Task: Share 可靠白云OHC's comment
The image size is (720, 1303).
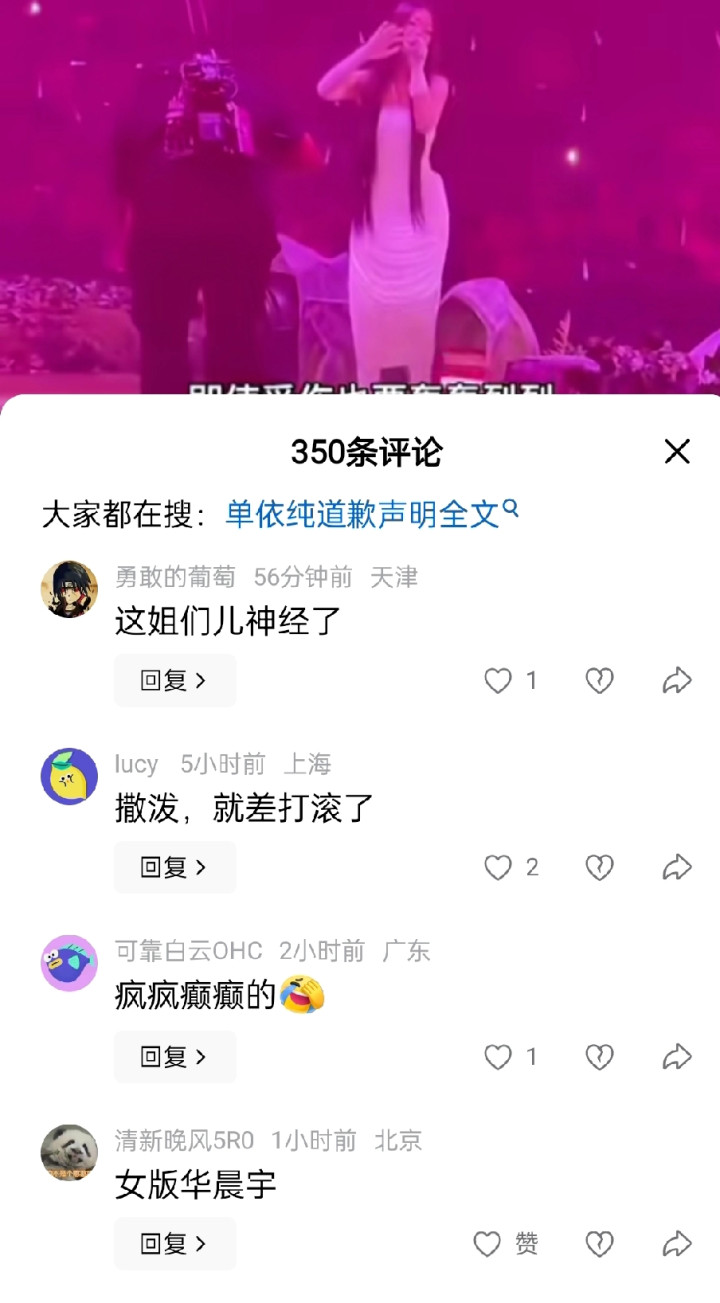Action: click(677, 1057)
